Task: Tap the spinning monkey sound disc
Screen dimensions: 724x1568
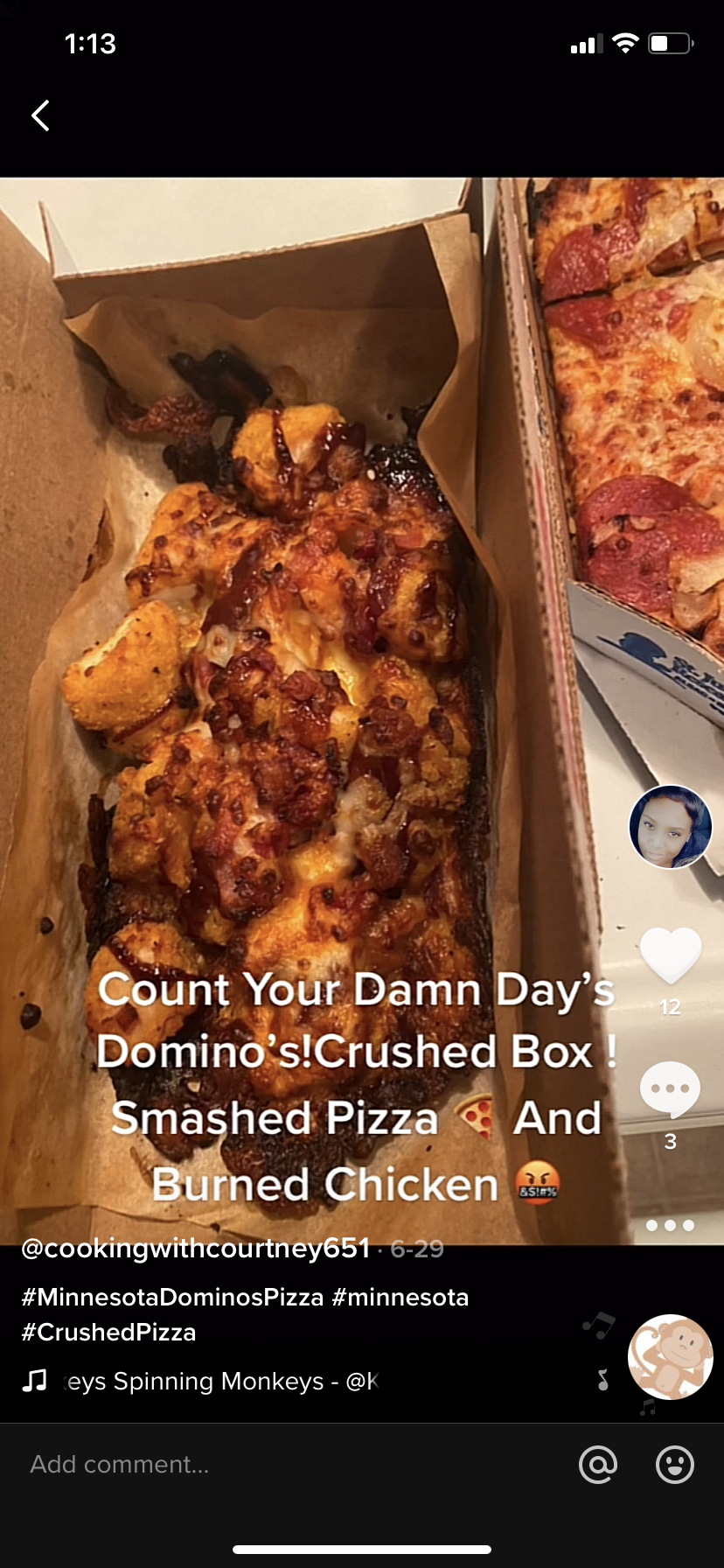Action: [x=671, y=1357]
